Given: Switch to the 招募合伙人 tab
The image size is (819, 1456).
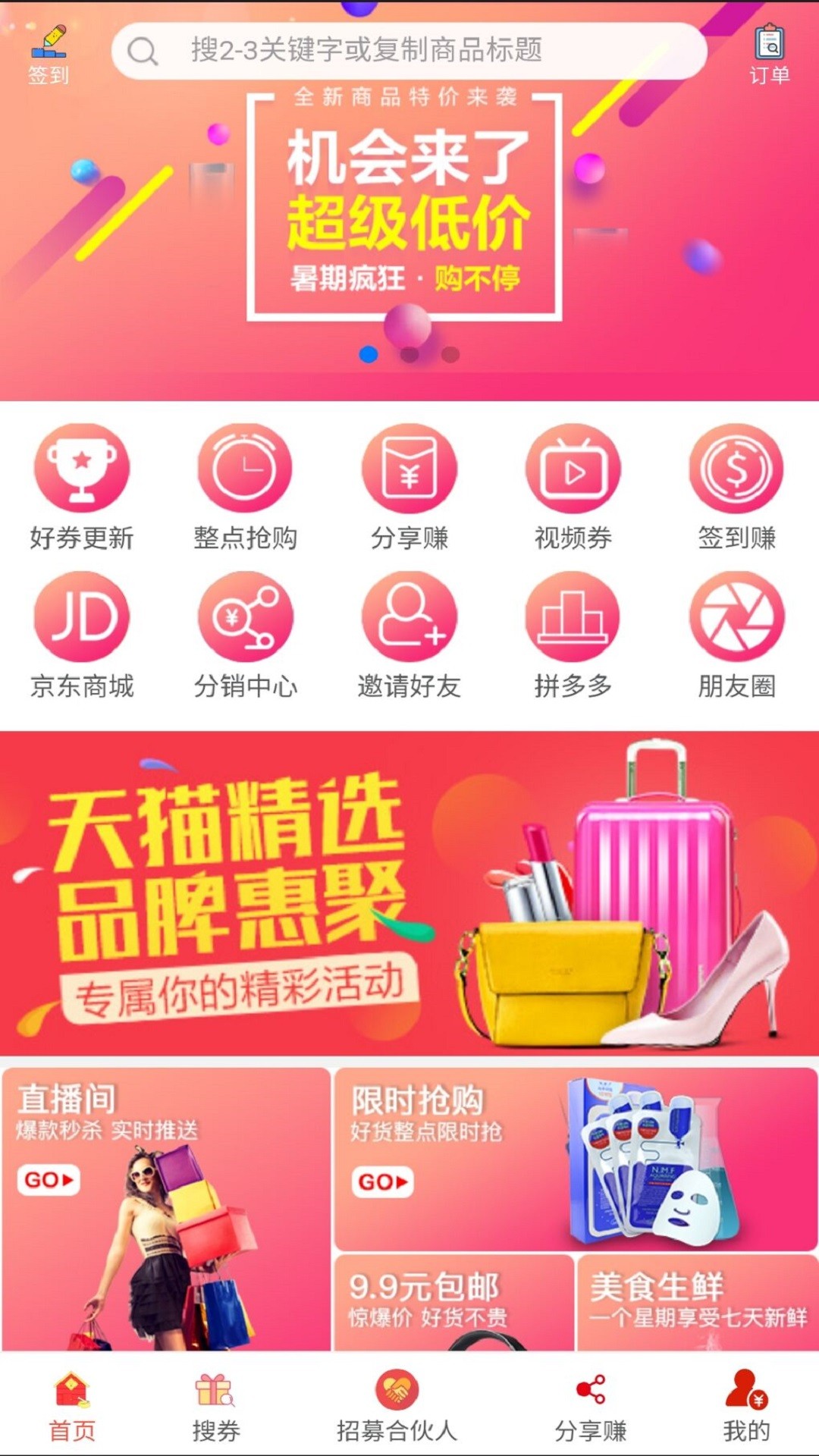Looking at the screenshot, I should [397, 1407].
